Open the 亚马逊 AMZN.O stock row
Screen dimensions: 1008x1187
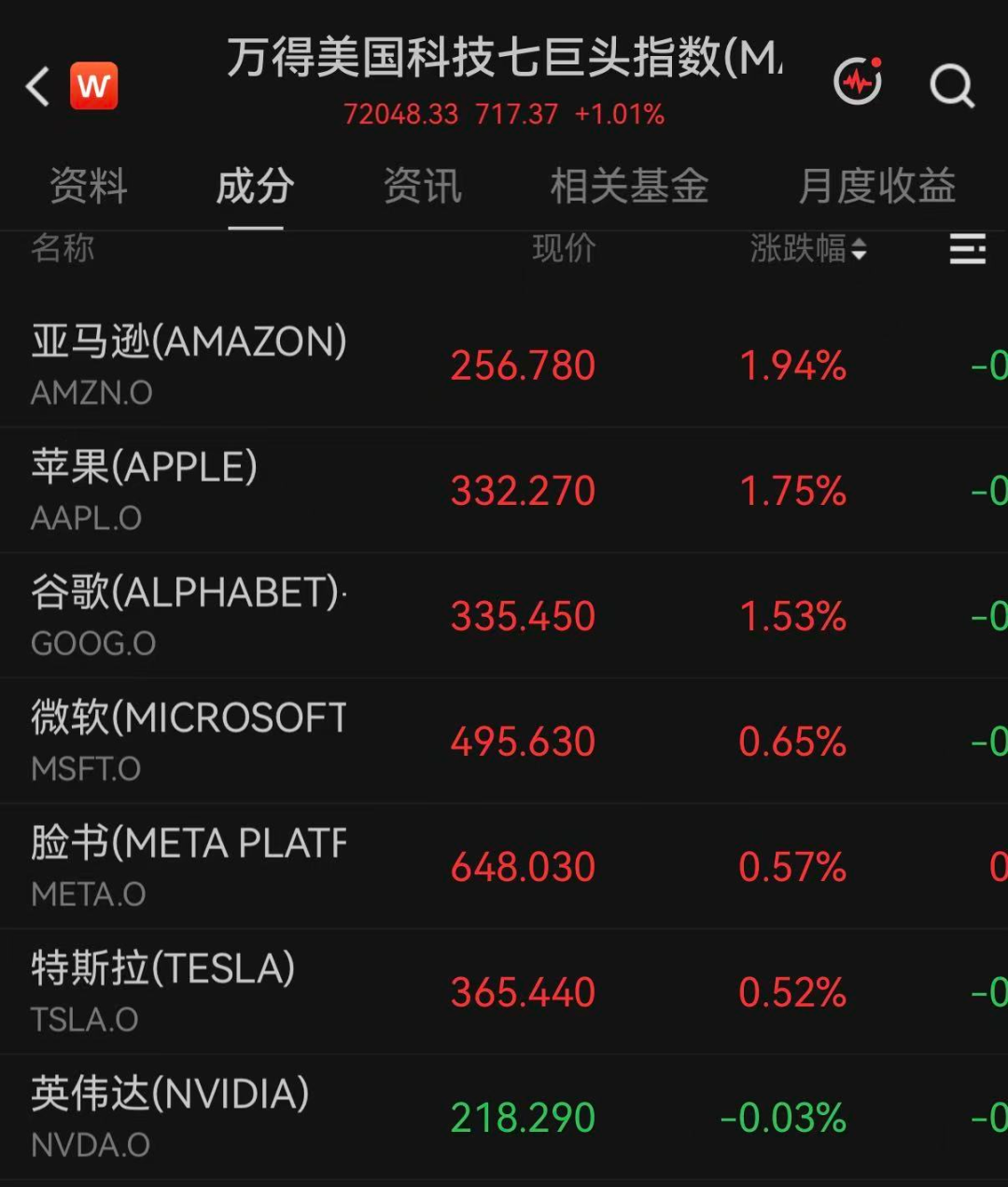point(504,365)
